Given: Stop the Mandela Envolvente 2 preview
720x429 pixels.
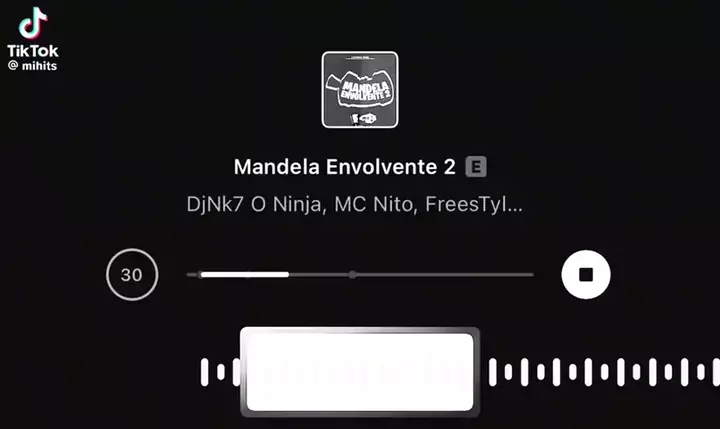Looking at the screenshot, I should point(586,275).
